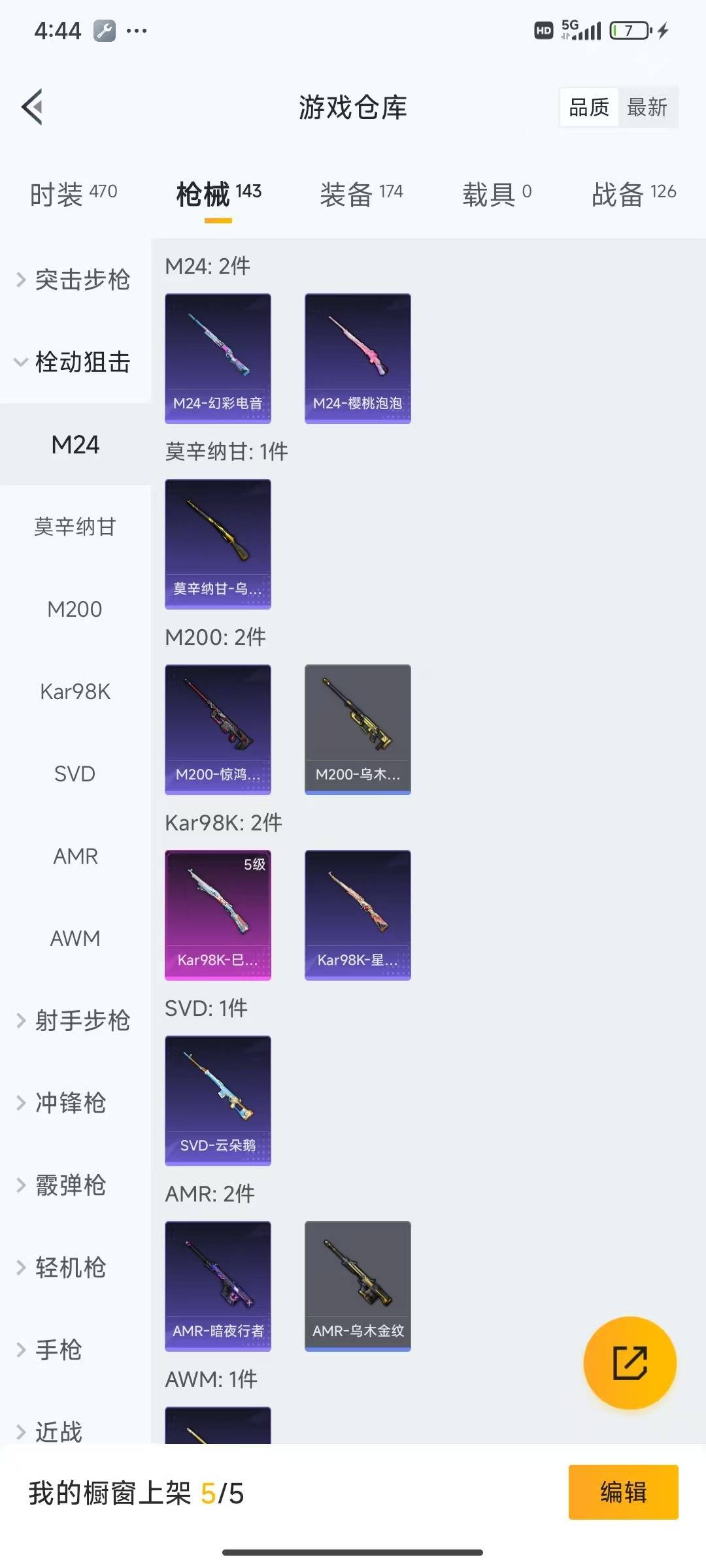
Task: Switch to the 时装 tab
Action: point(73,194)
